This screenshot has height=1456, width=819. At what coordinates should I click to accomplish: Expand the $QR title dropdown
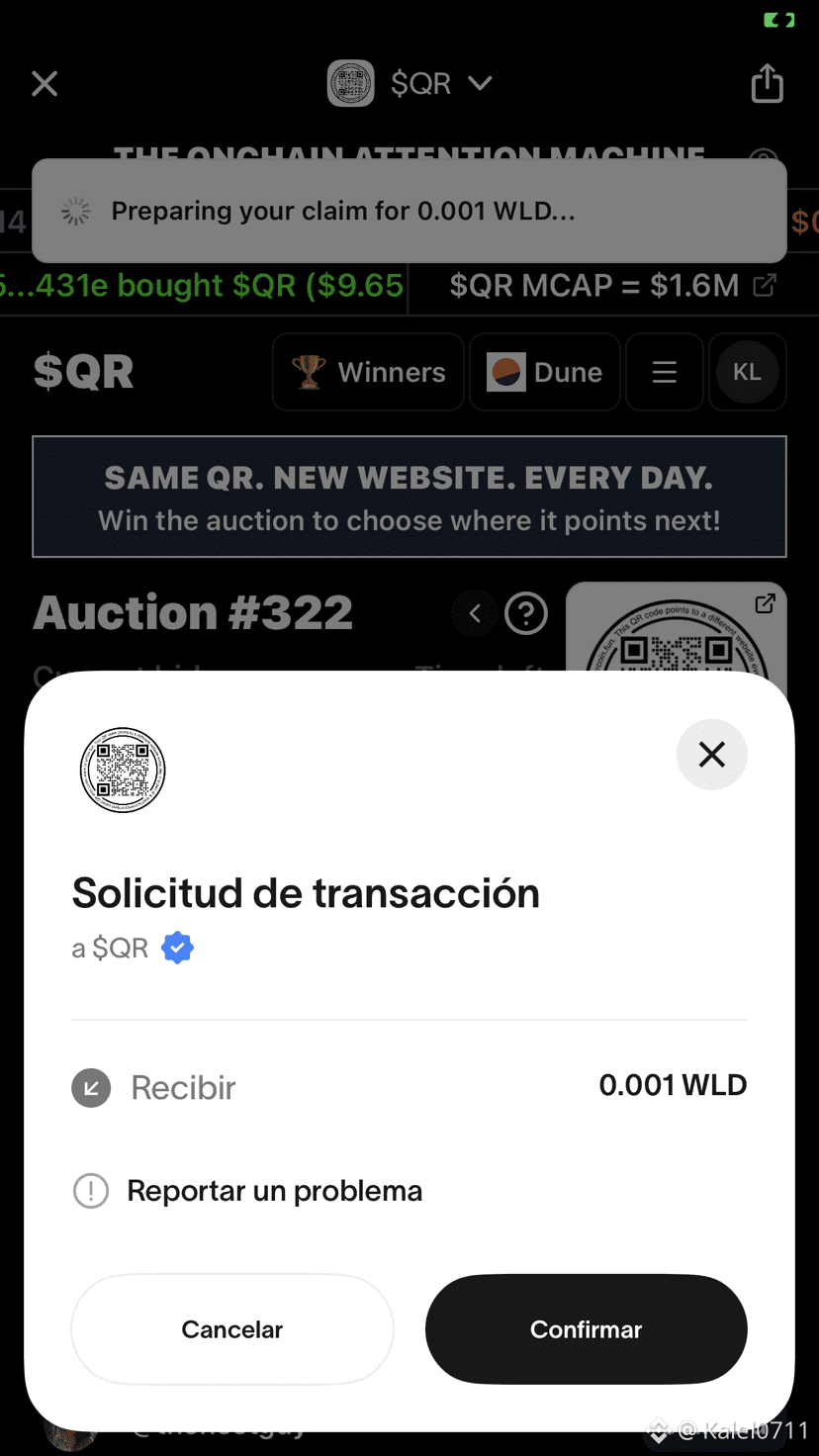coord(481,83)
